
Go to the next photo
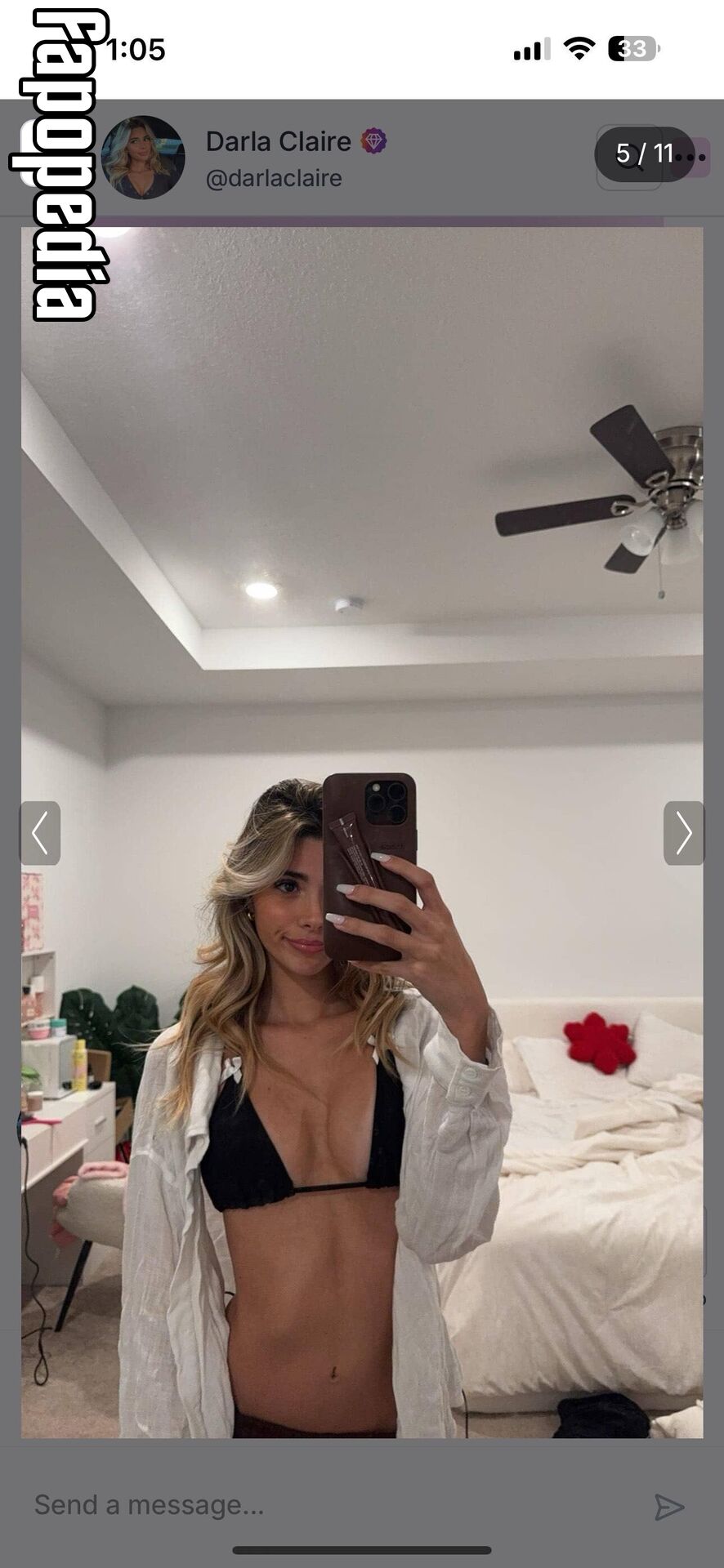683,833
